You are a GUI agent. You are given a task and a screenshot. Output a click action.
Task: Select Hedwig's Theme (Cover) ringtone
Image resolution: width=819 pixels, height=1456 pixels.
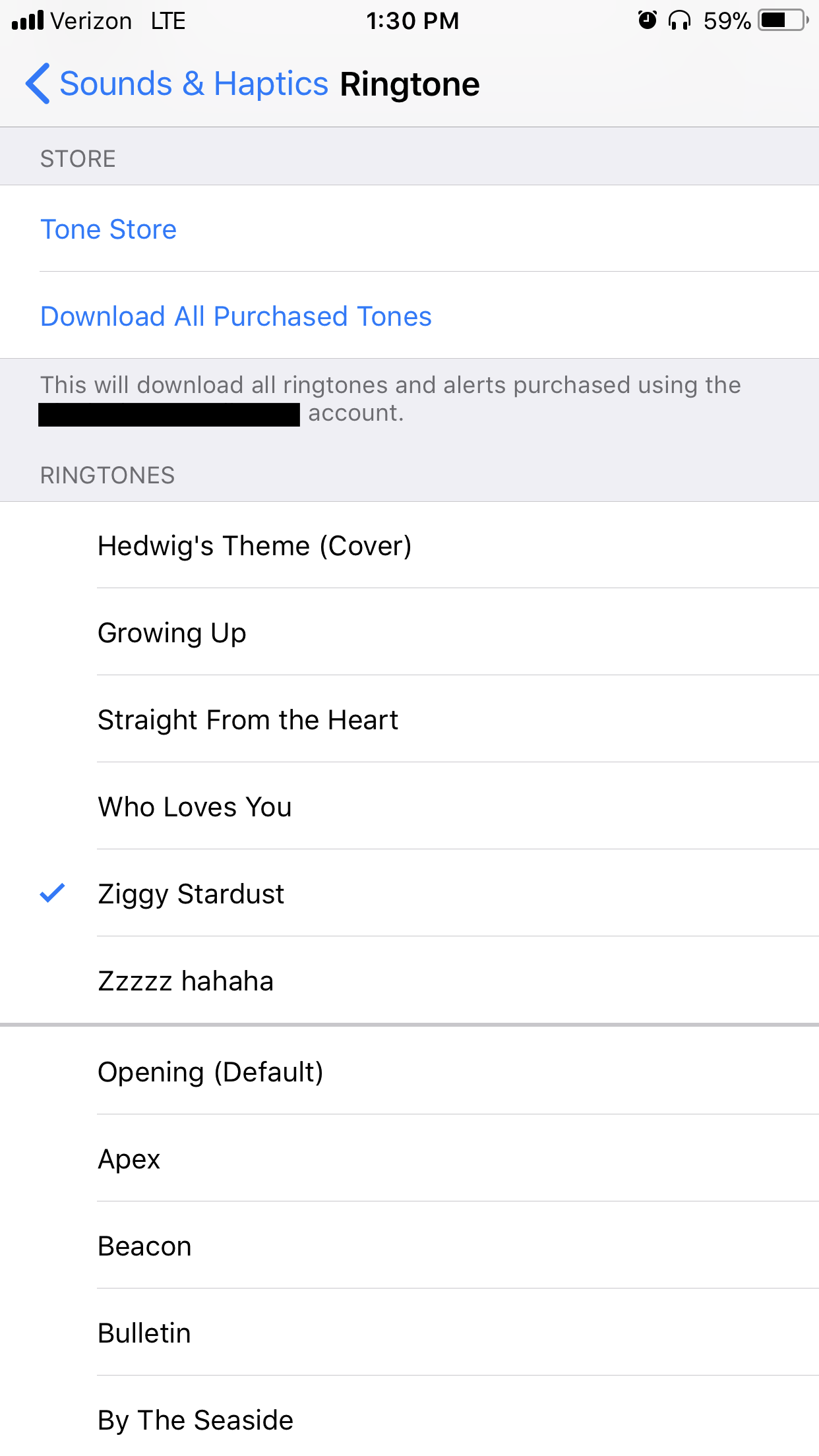(255, 546)
